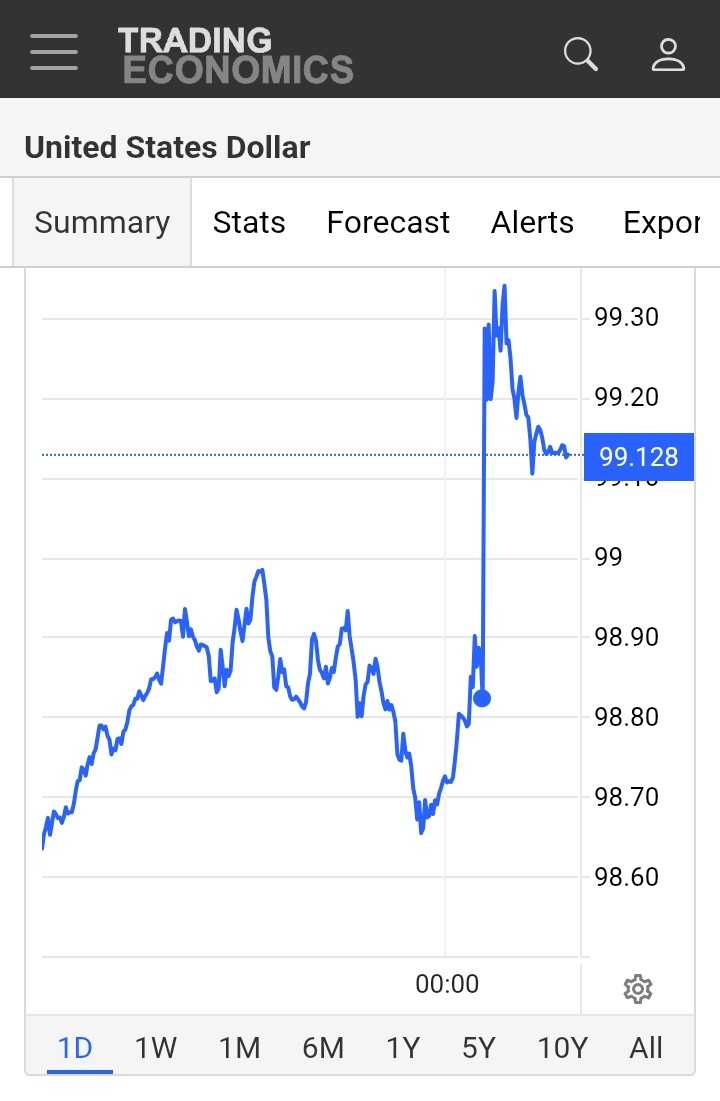720x1101 pixels.
Task: Switch to the Forecast tab
Action: tap(388, 222)
